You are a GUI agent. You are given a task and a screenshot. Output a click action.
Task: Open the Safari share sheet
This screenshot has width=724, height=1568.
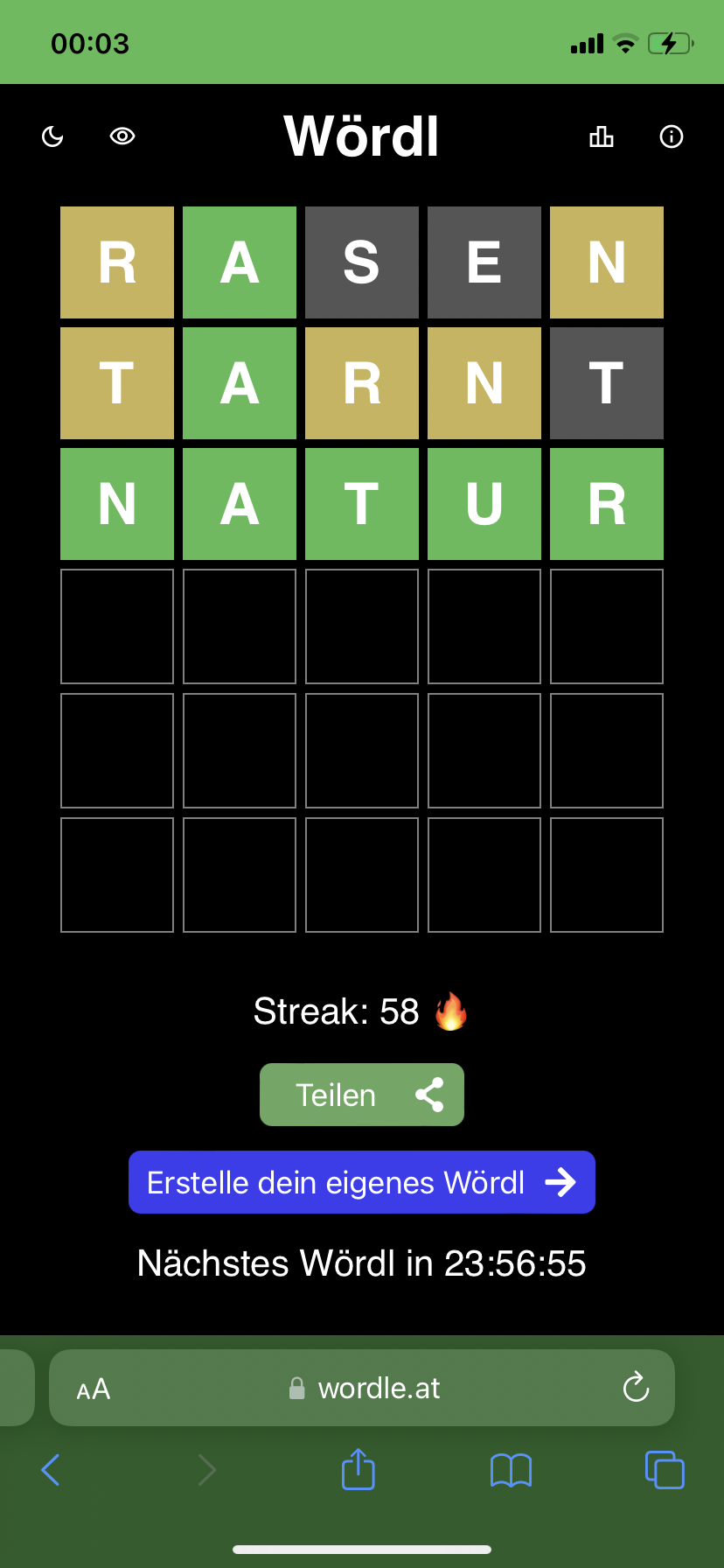359,1468
